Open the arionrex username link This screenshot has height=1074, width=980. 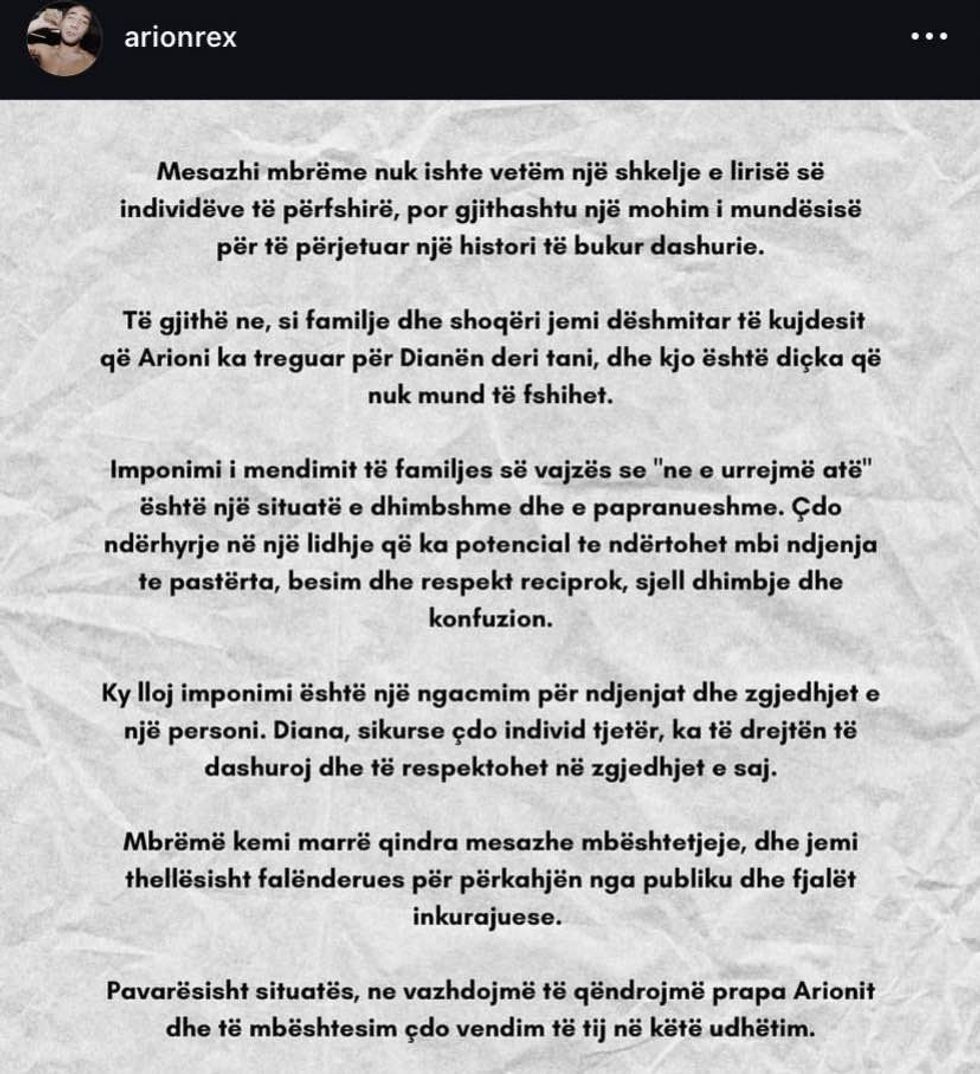(179, 38)
